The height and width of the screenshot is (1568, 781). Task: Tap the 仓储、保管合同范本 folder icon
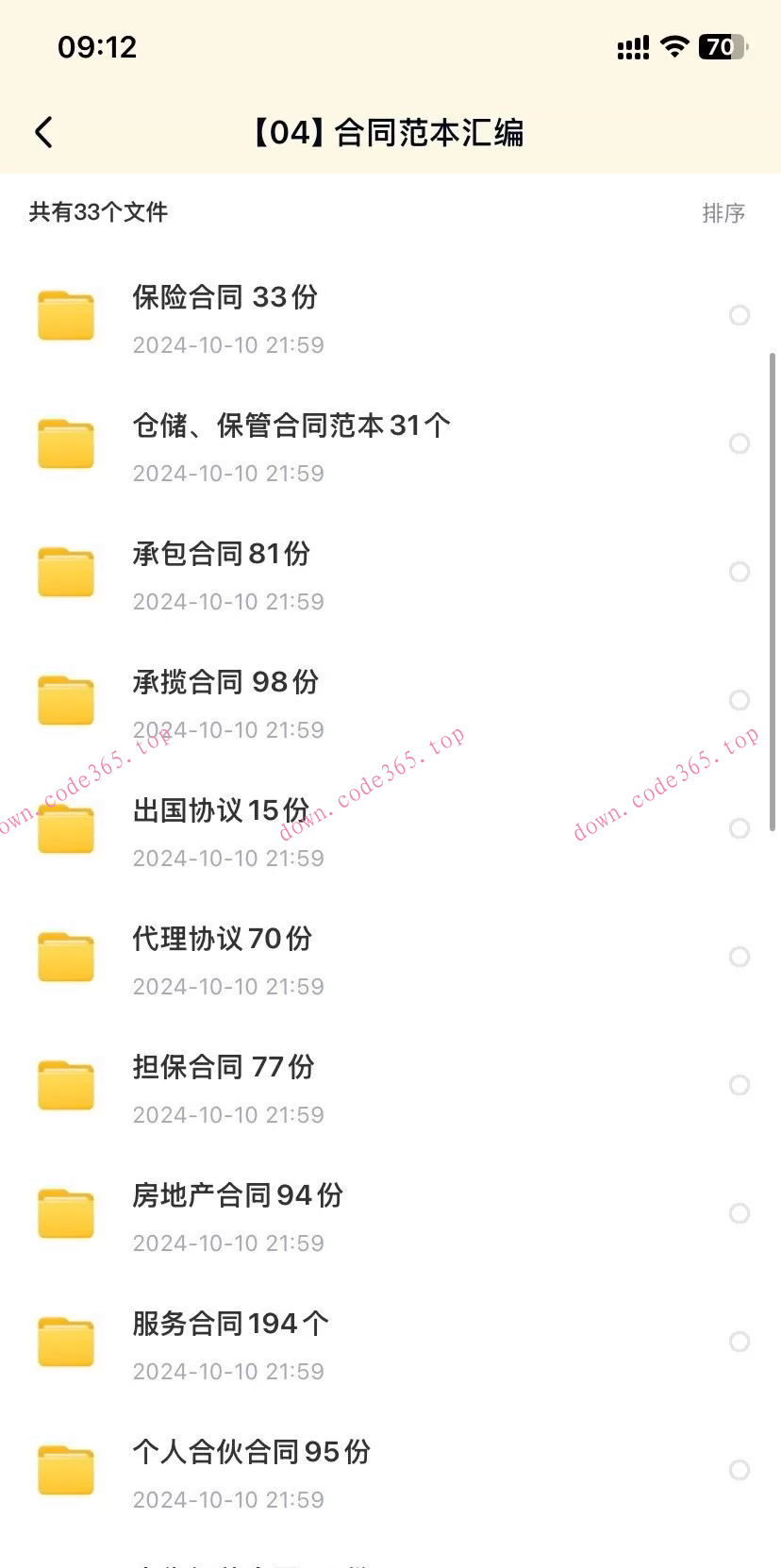65,443
